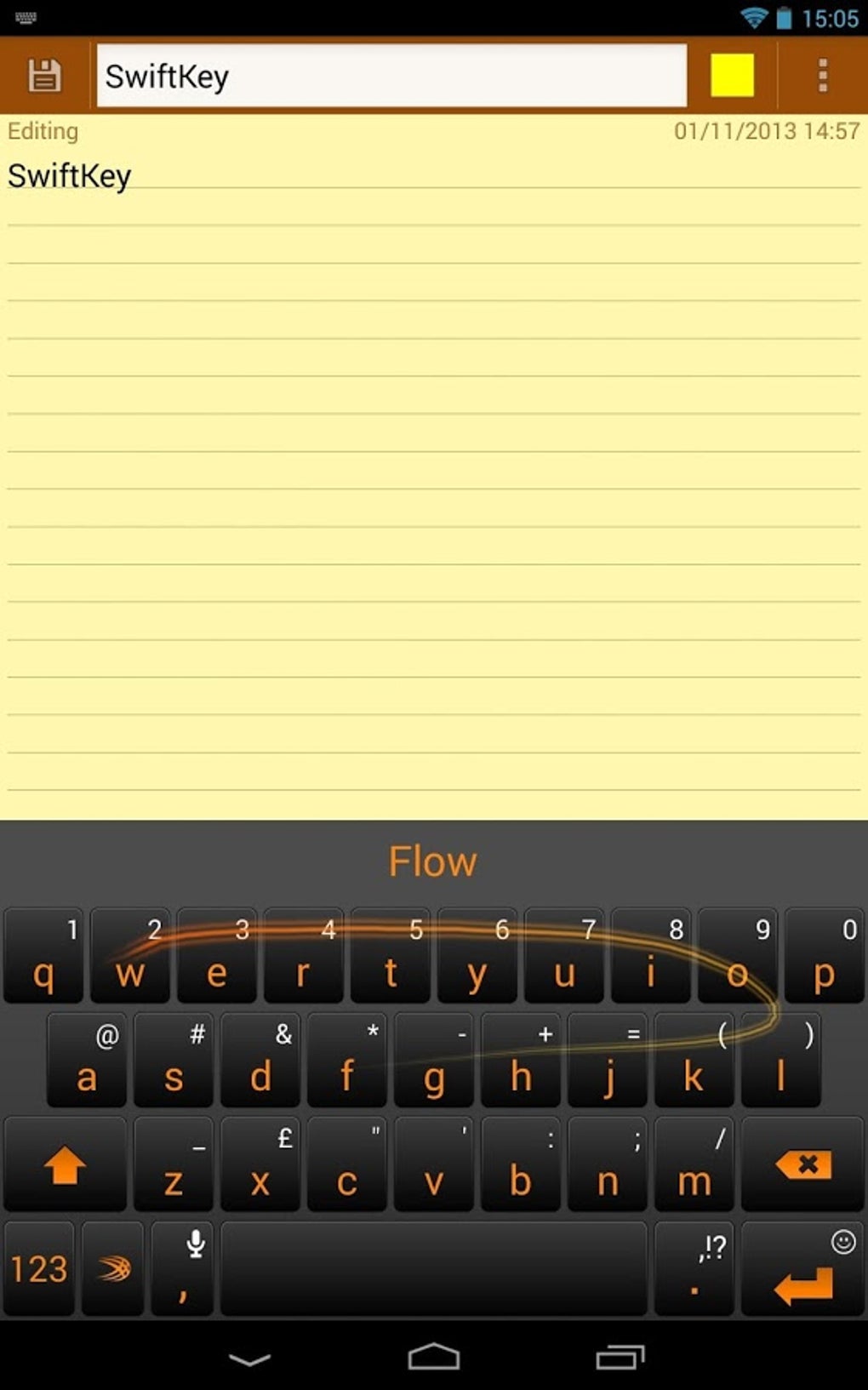Save the note with the floppy disk icon

pyautogui.click(x=44, y=76)
